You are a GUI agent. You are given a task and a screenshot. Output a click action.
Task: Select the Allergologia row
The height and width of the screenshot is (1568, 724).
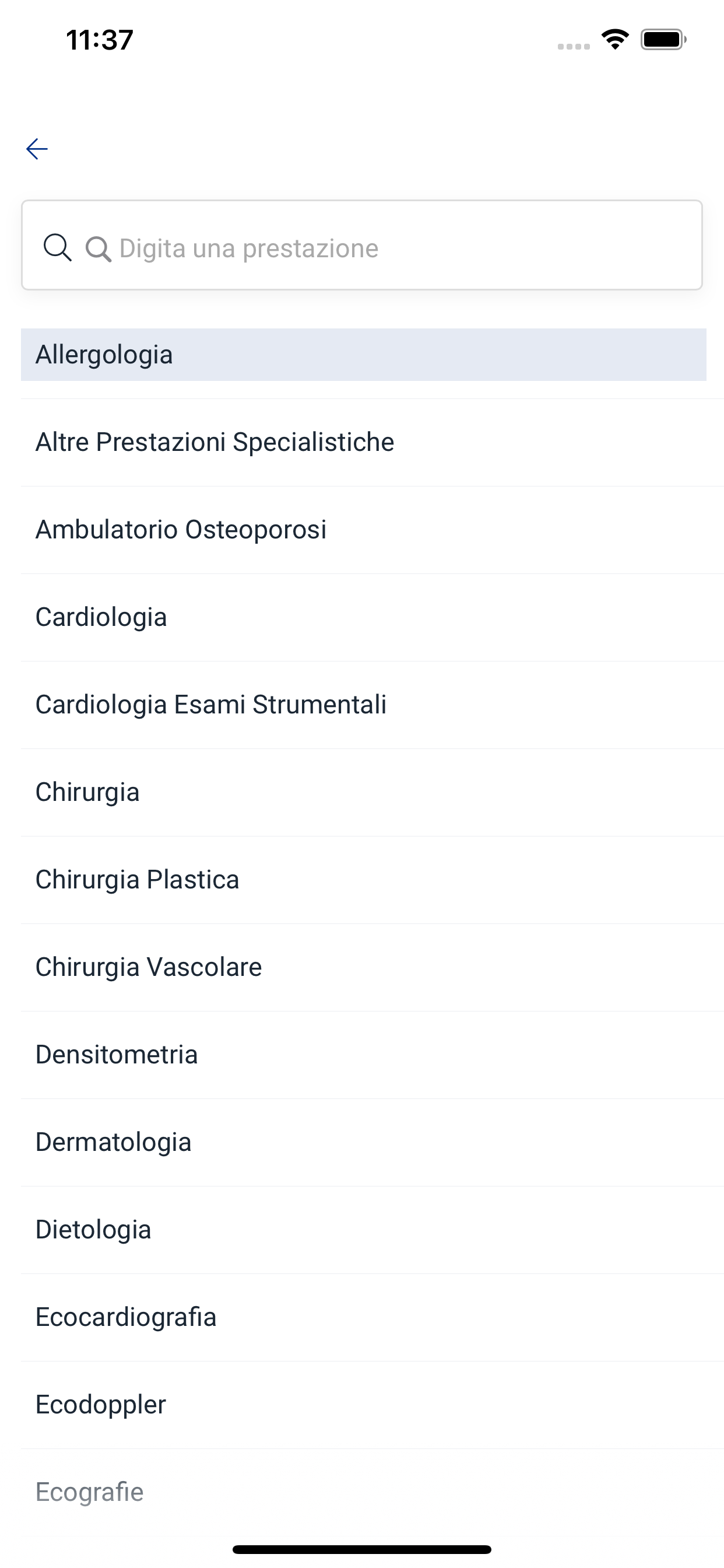click(363, 355)
